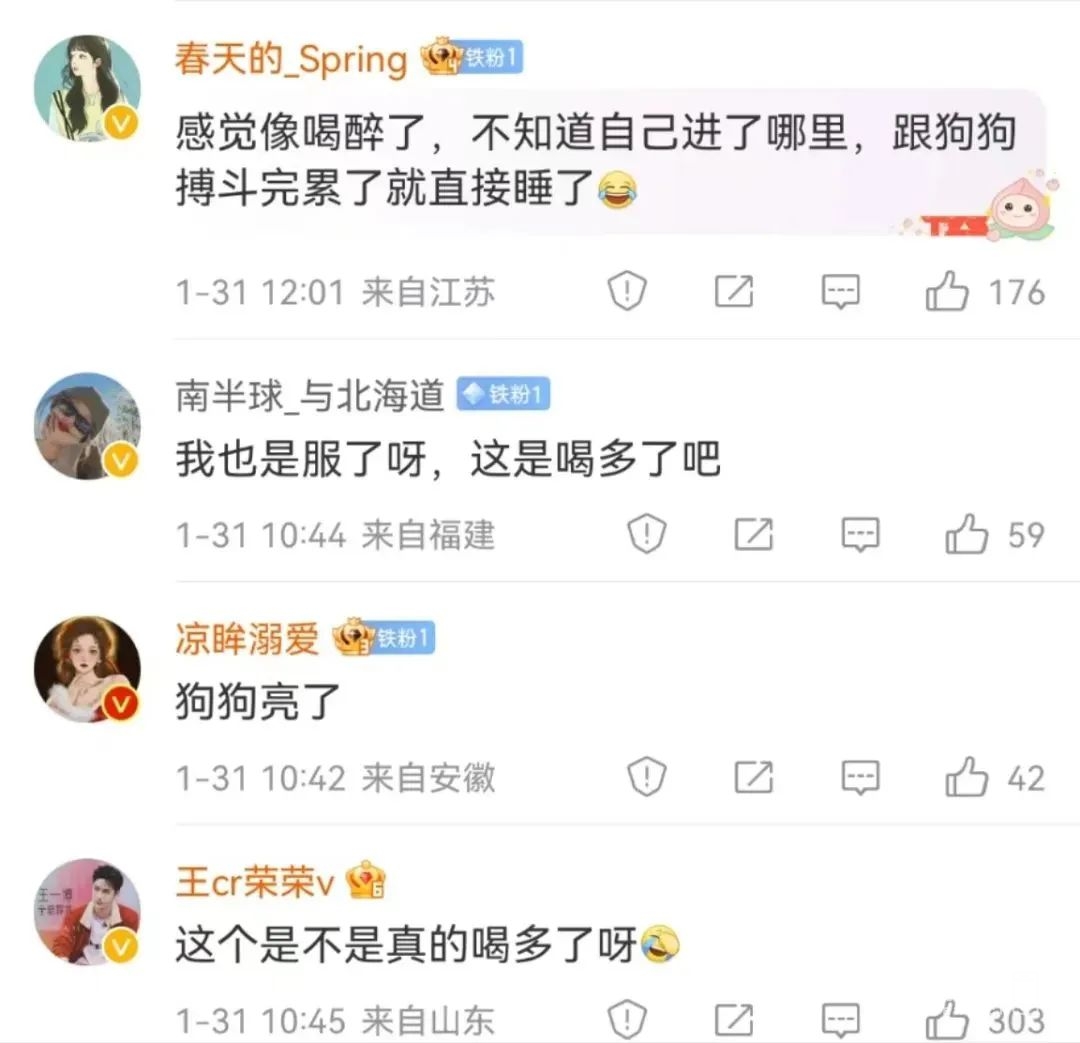View the profile of username 南半球_与北海道
1080x1043 pixels.
click(310, 396)
